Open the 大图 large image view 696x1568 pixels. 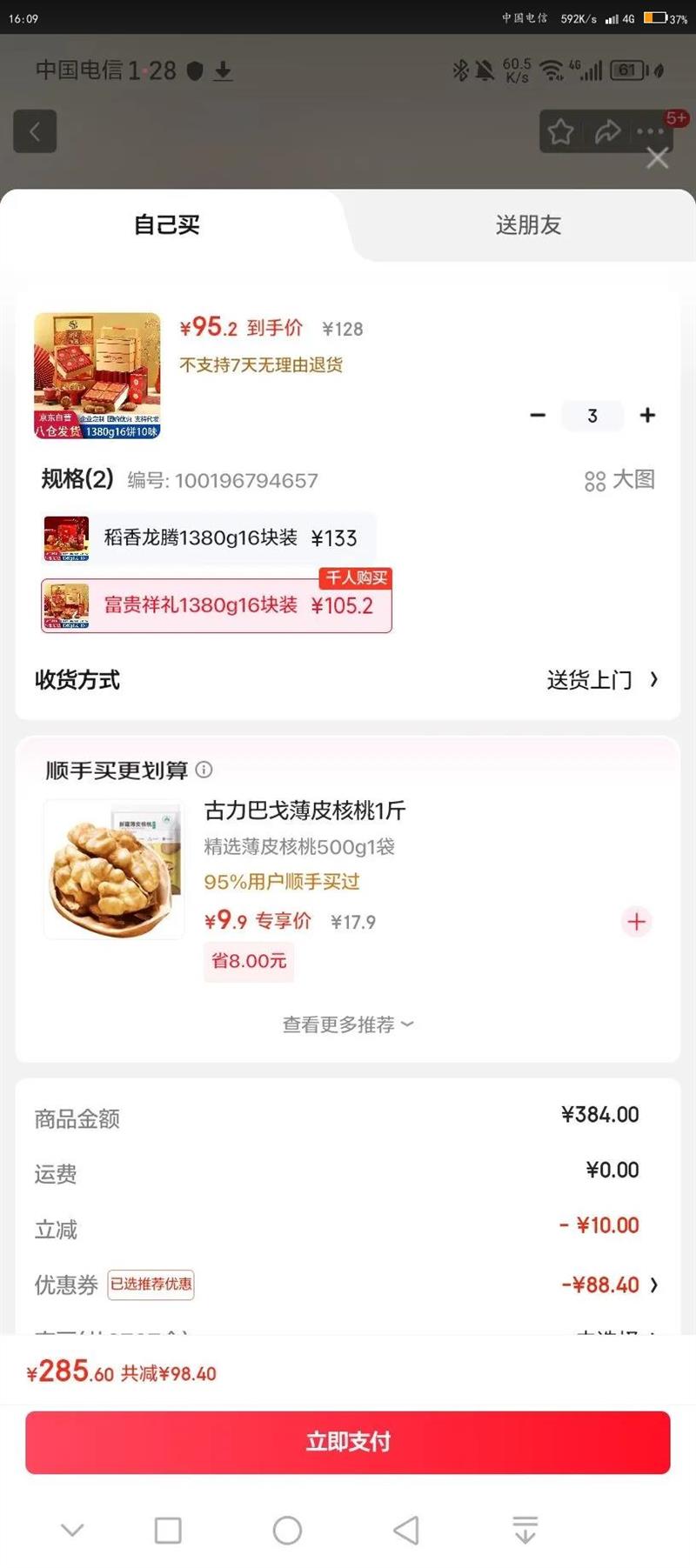click(x=619, y=480)
